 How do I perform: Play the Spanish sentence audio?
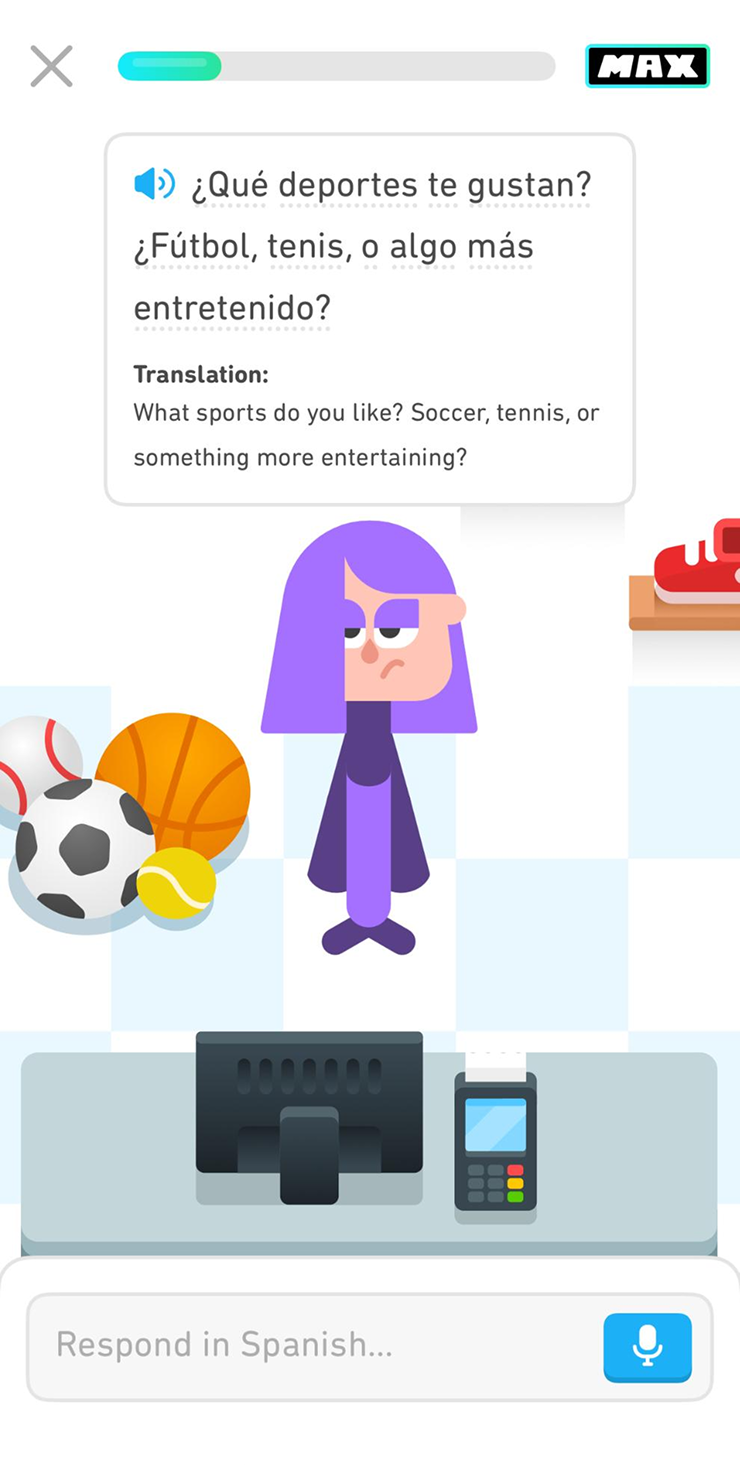(154, 184)
